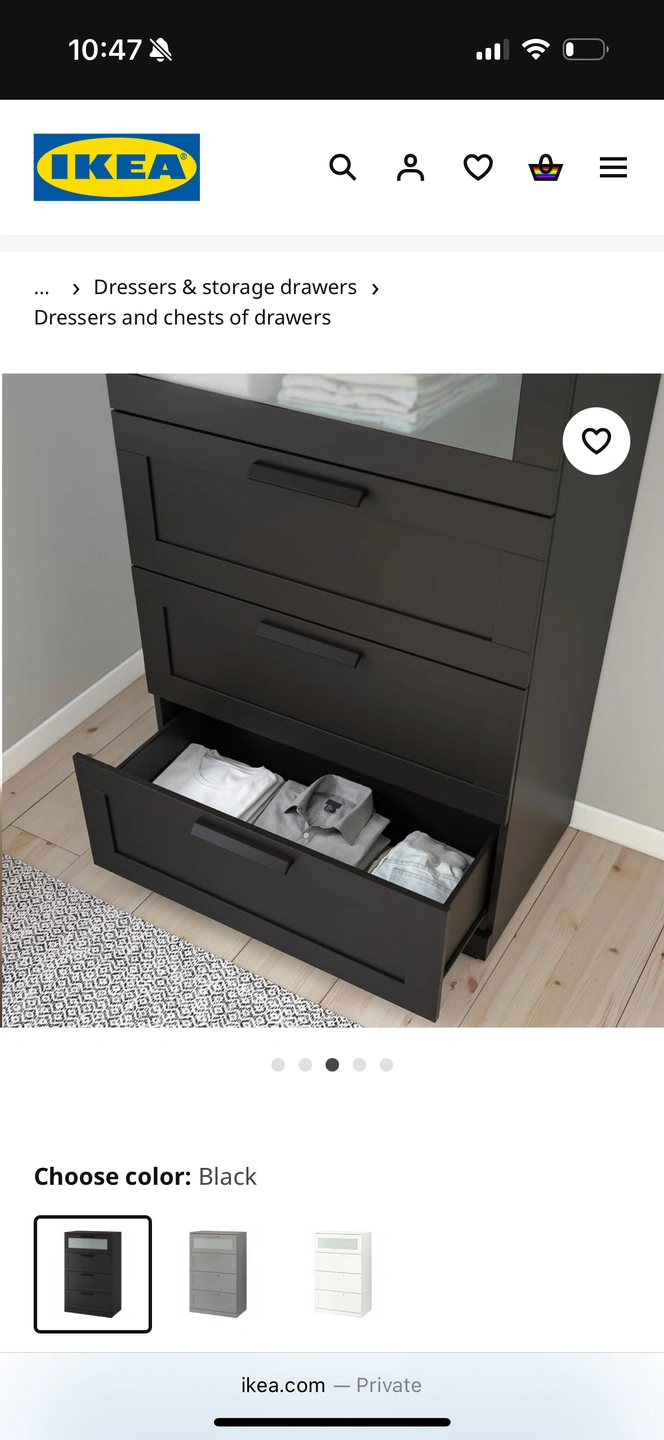Viewport: 664px width, 1440px height.
Task: Jump to the first product image dot
Action: [x=278, y=1065]
